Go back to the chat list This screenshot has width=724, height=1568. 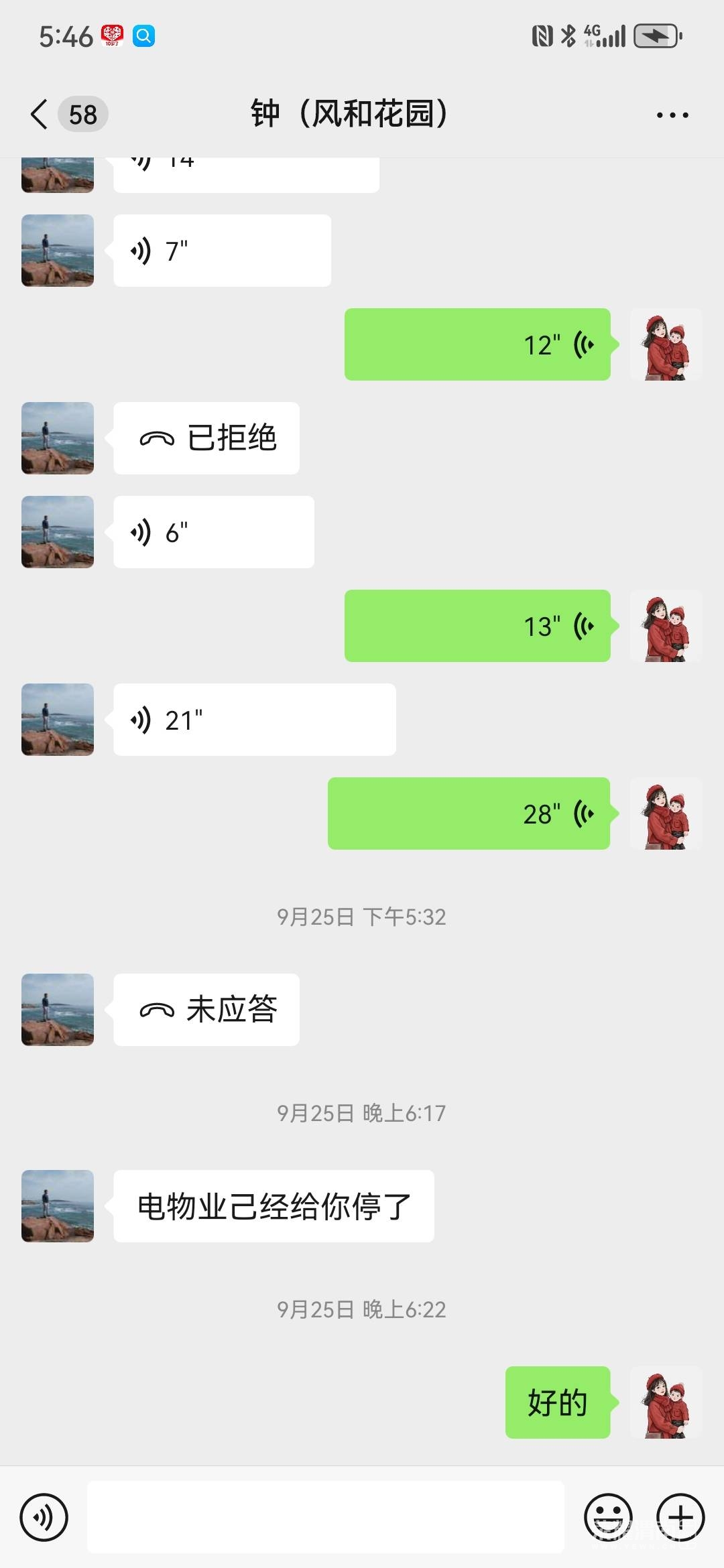pyautogui.click(x=40, y=114)
